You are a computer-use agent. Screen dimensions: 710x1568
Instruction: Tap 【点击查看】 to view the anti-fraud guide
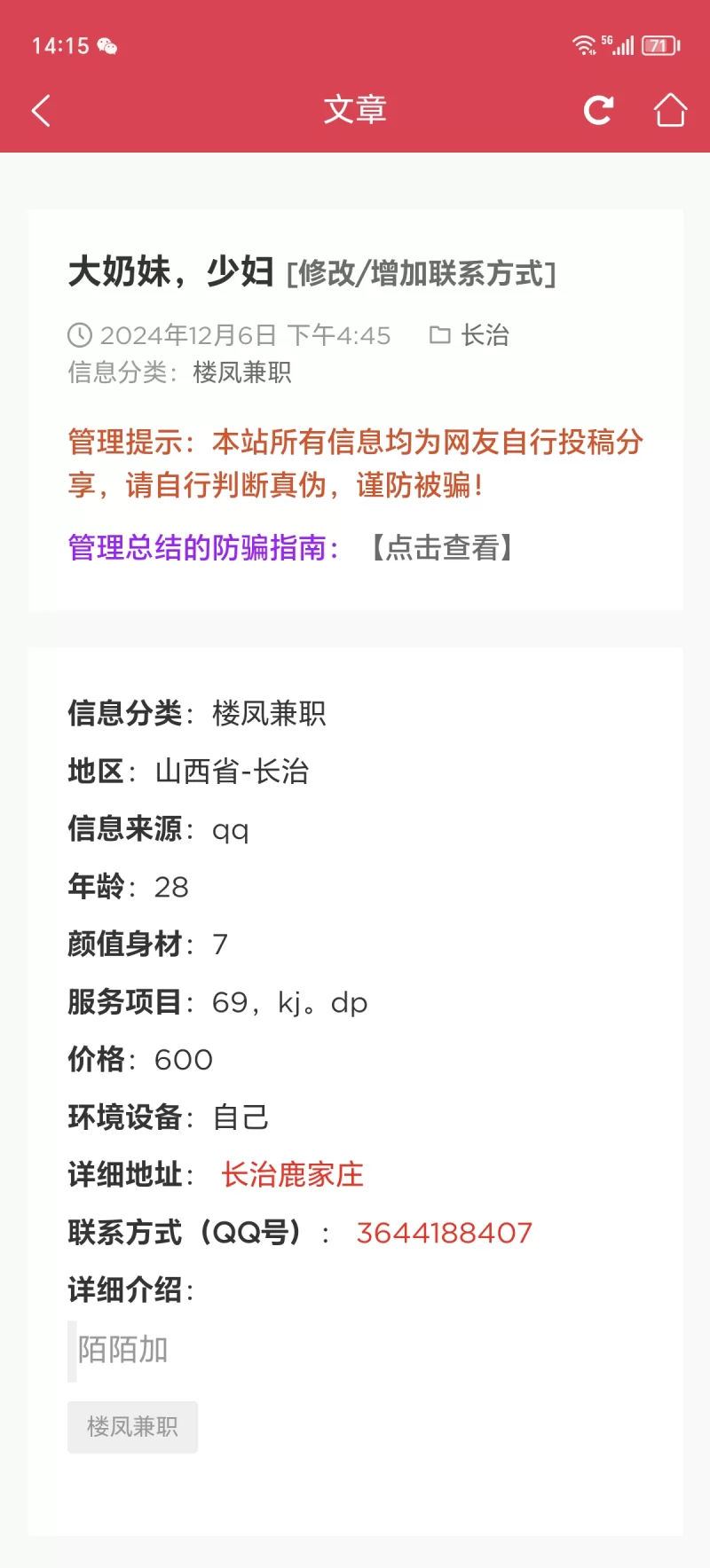[442, 548]
